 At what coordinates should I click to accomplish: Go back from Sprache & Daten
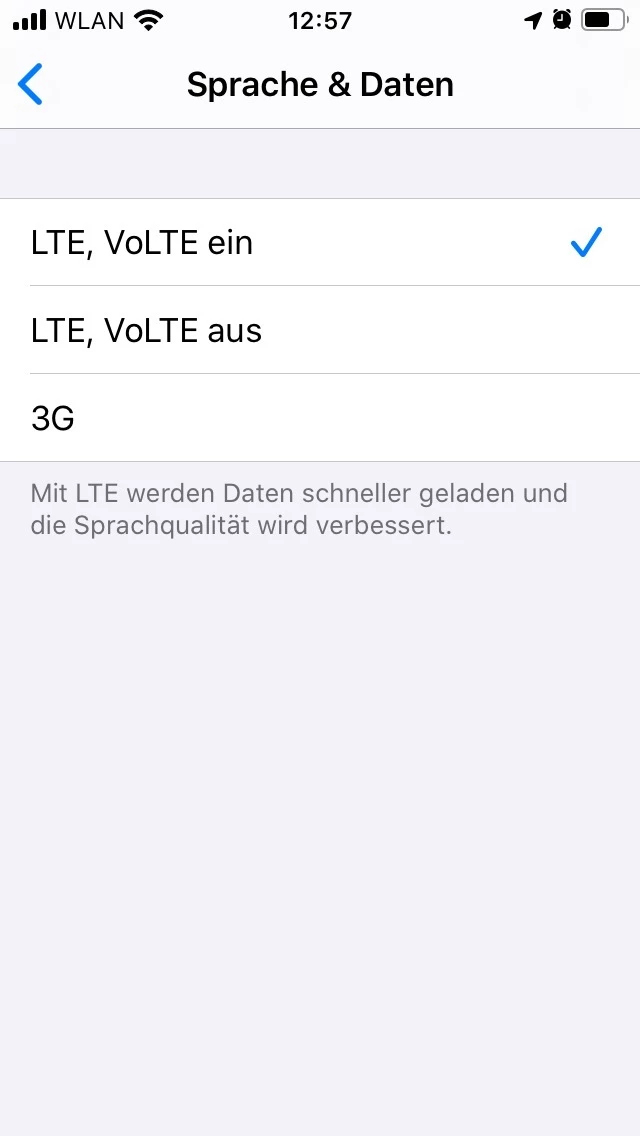coord(31,85)
